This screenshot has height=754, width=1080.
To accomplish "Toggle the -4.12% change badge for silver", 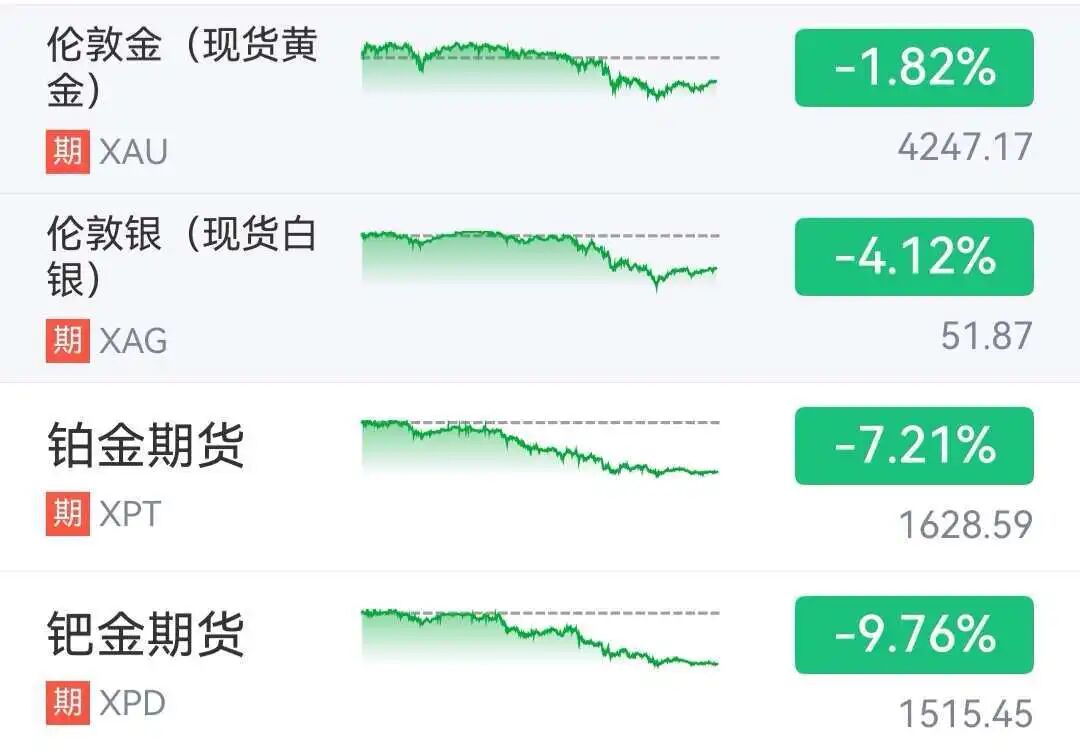I will pyautogui.click(x=914, y=257).
